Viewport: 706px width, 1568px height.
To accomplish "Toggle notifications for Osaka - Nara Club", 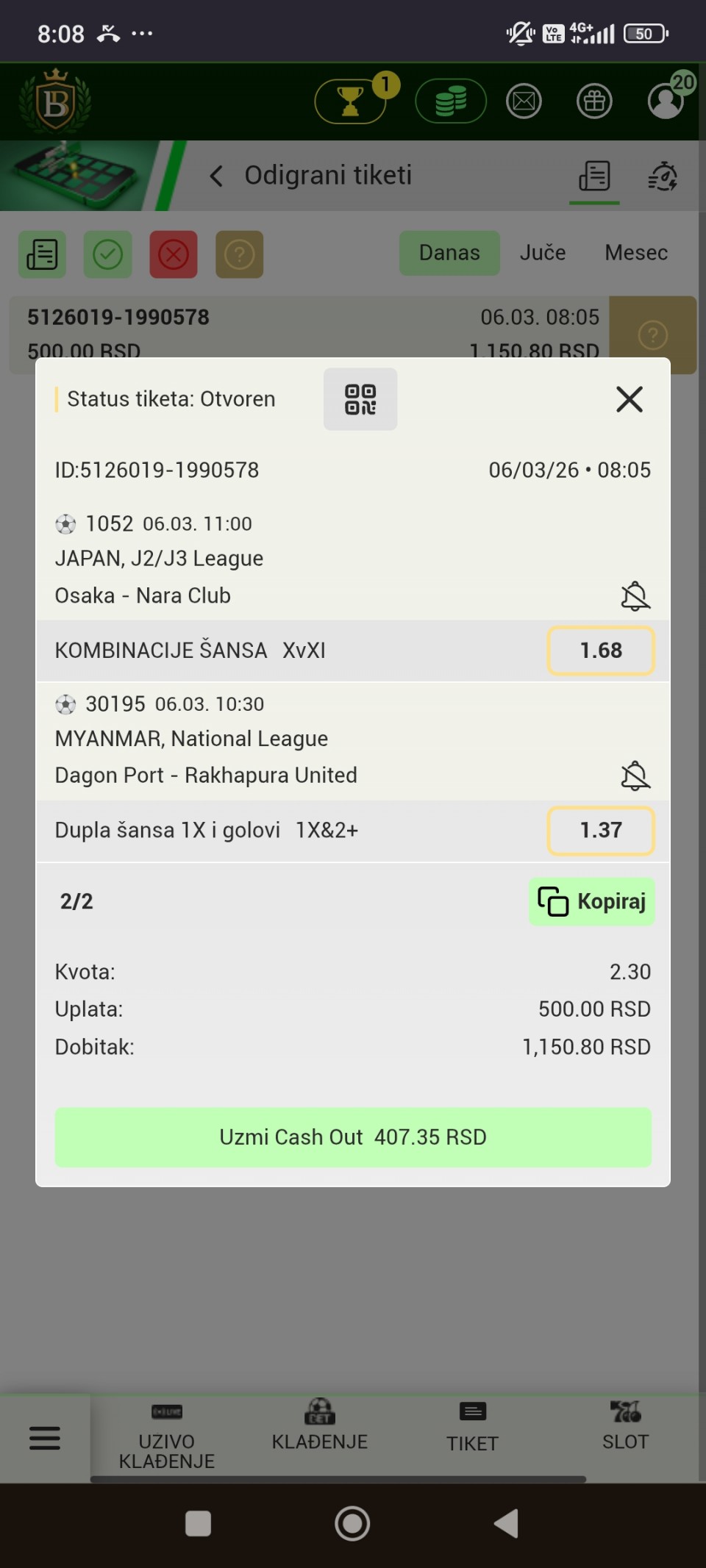I will 635,596.
